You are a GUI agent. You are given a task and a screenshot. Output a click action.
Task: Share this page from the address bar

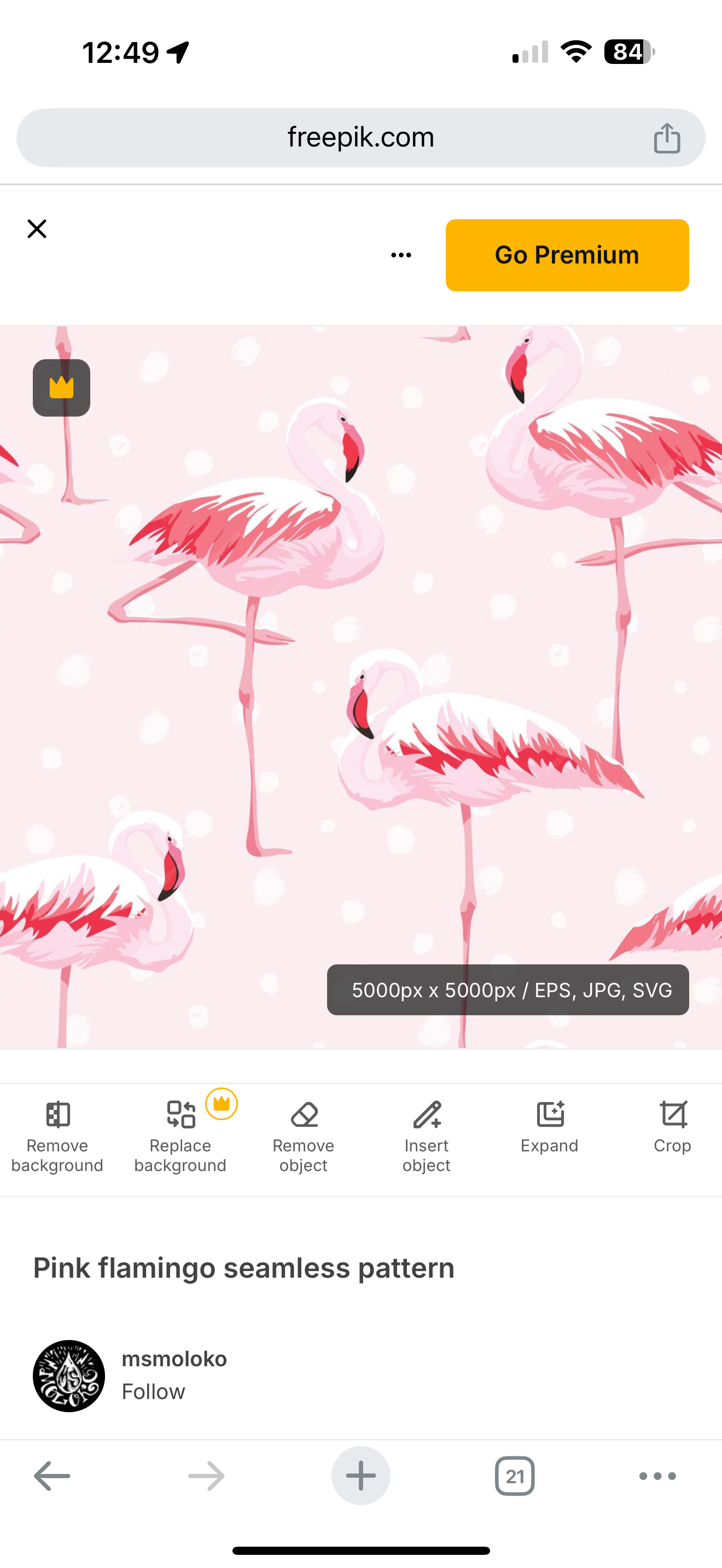coord(667,138)
